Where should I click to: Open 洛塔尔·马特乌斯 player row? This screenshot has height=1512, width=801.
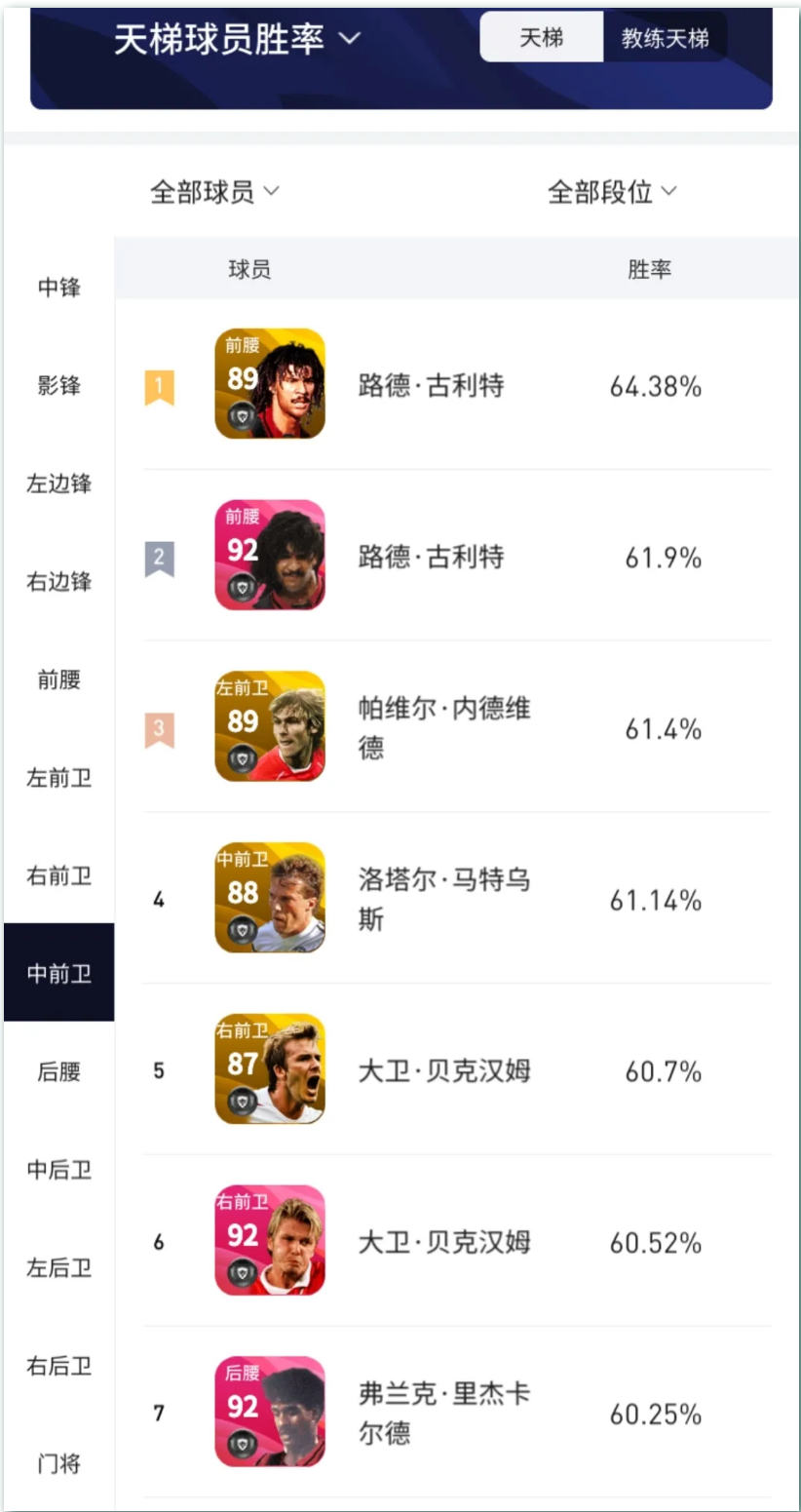(457, 898)
